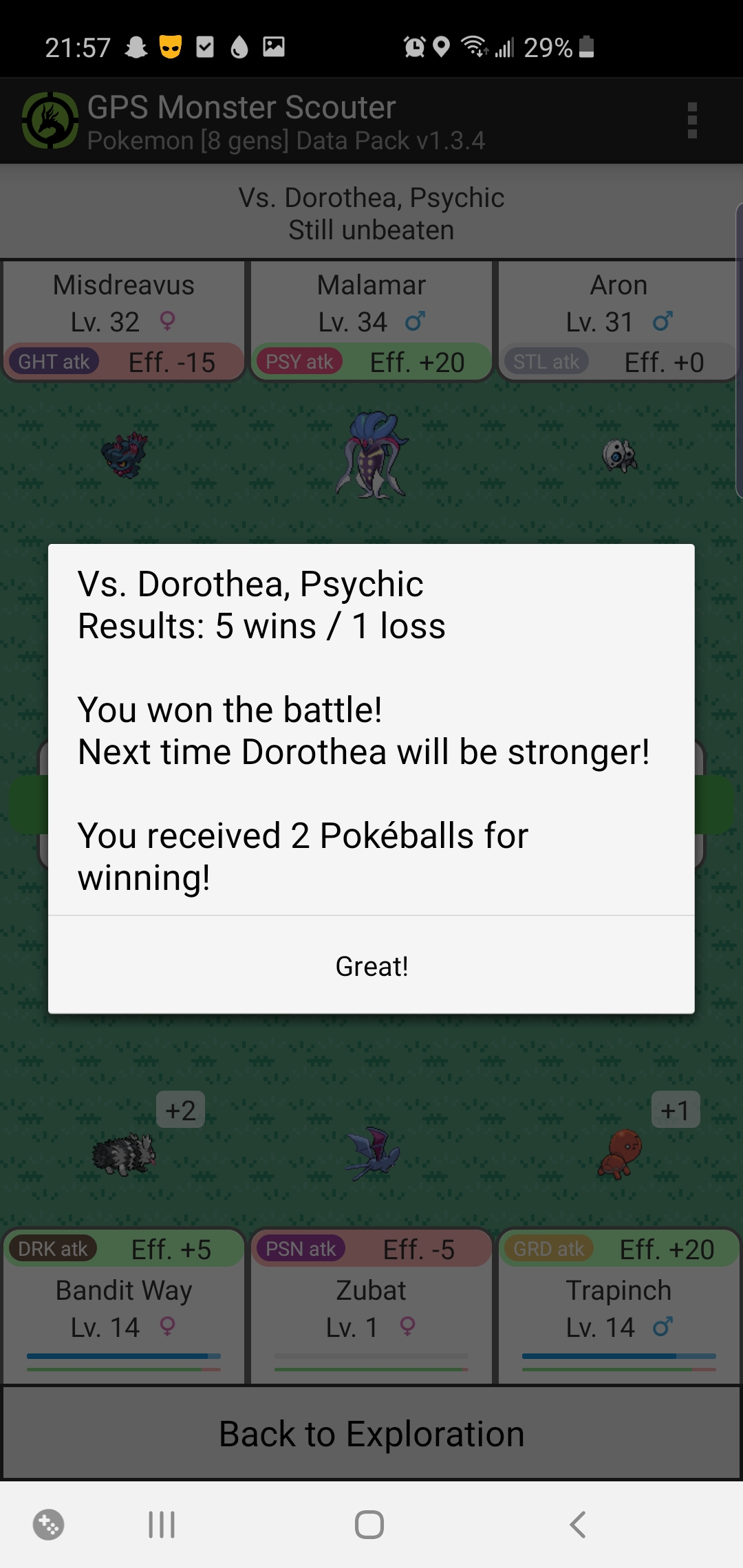The image size is (743, 1568).
Task: Open the three-dot overflow menu
Action: pos(692,121)
